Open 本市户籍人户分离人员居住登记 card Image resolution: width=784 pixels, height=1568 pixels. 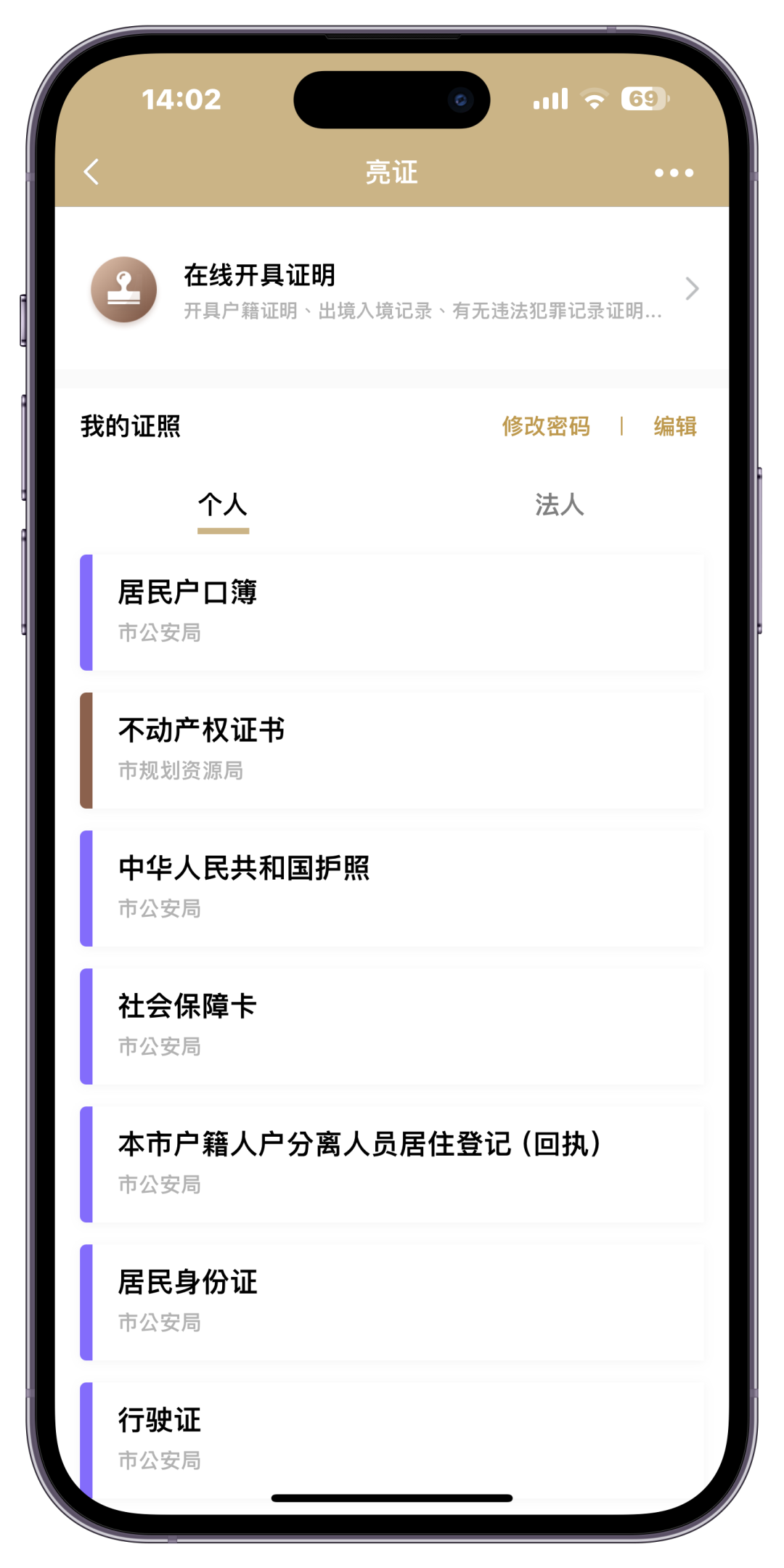click(392, 1164)
